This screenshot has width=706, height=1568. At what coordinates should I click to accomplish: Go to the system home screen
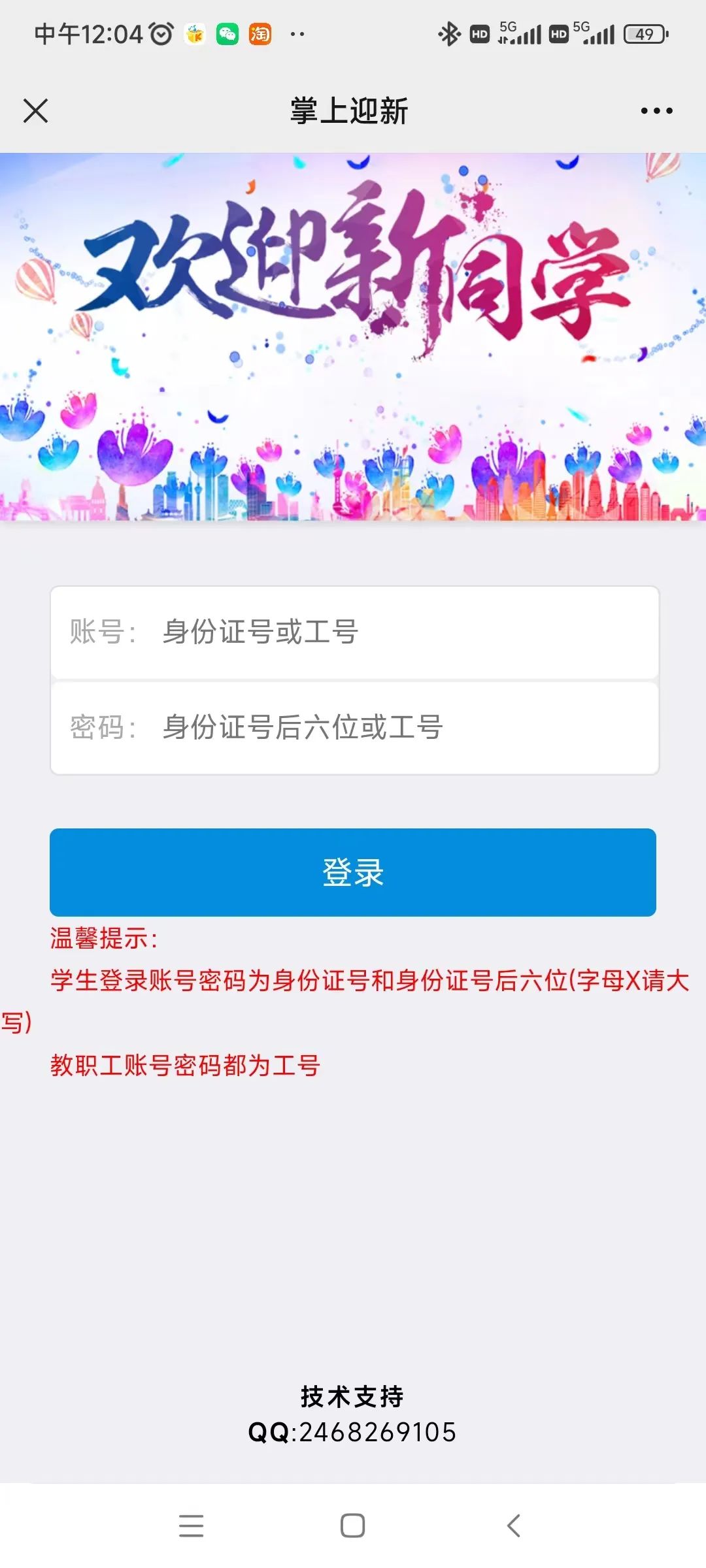(x=352, y=1526)
